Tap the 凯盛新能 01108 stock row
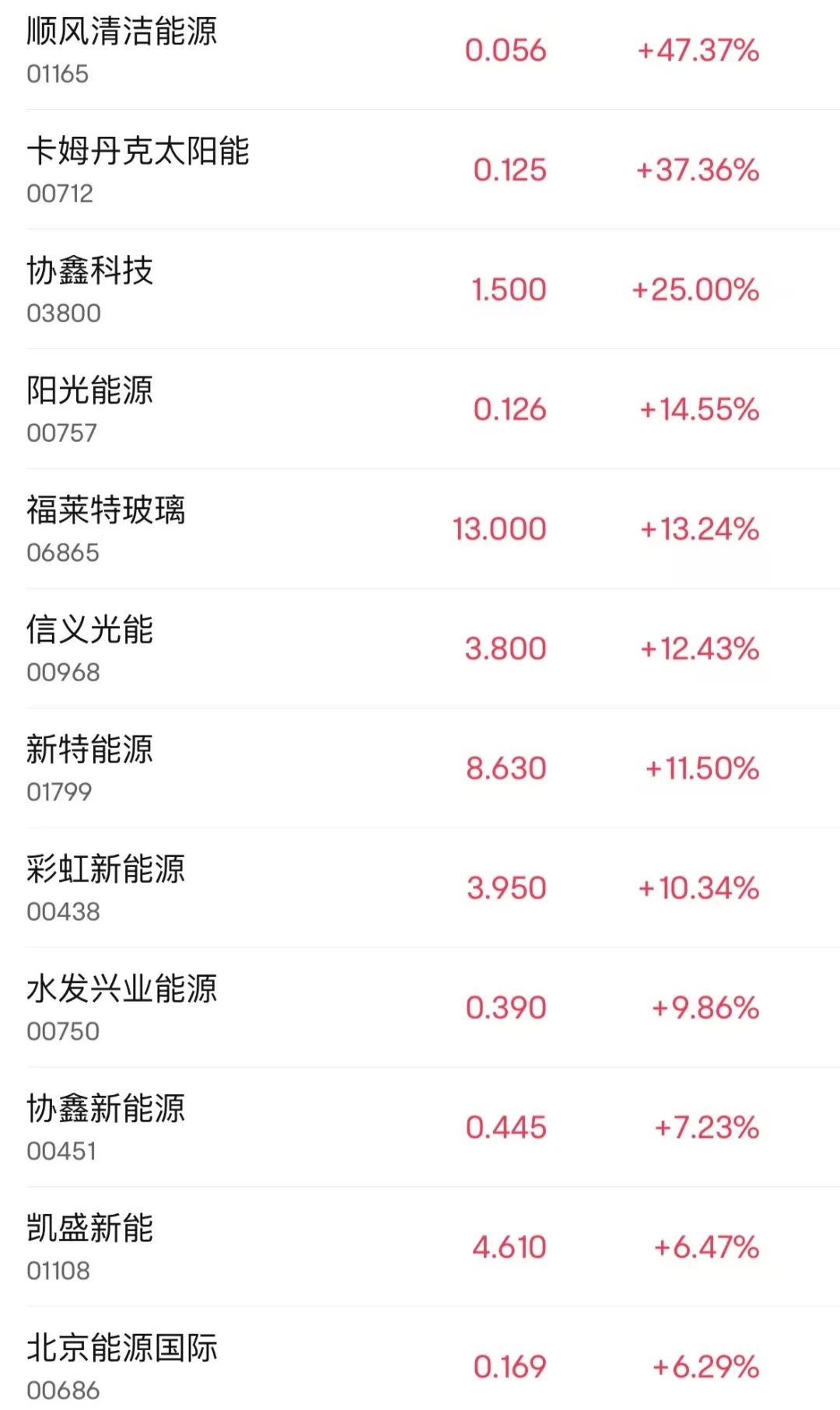 pyautogui.click(x=420, y=1247)
